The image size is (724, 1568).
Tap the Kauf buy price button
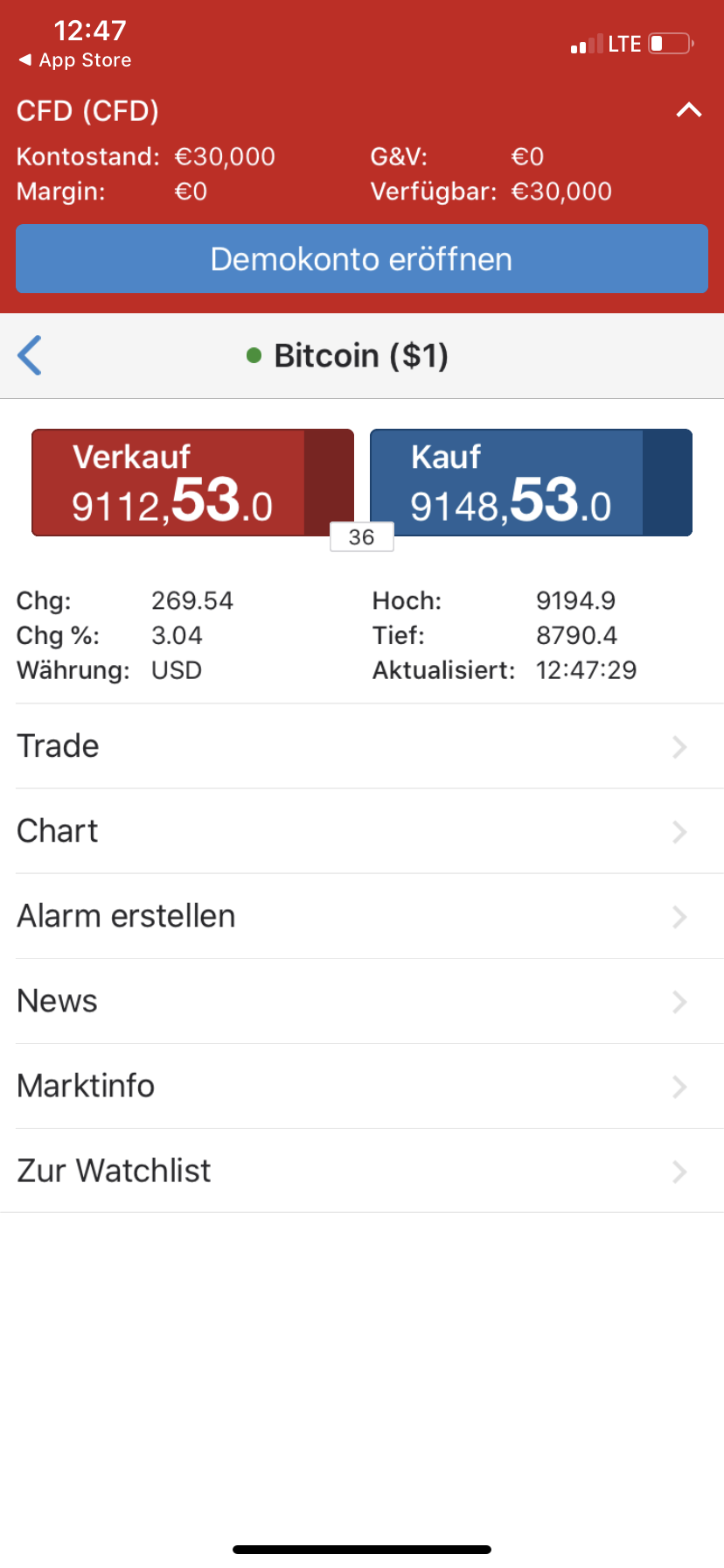(x=531, y=482)
